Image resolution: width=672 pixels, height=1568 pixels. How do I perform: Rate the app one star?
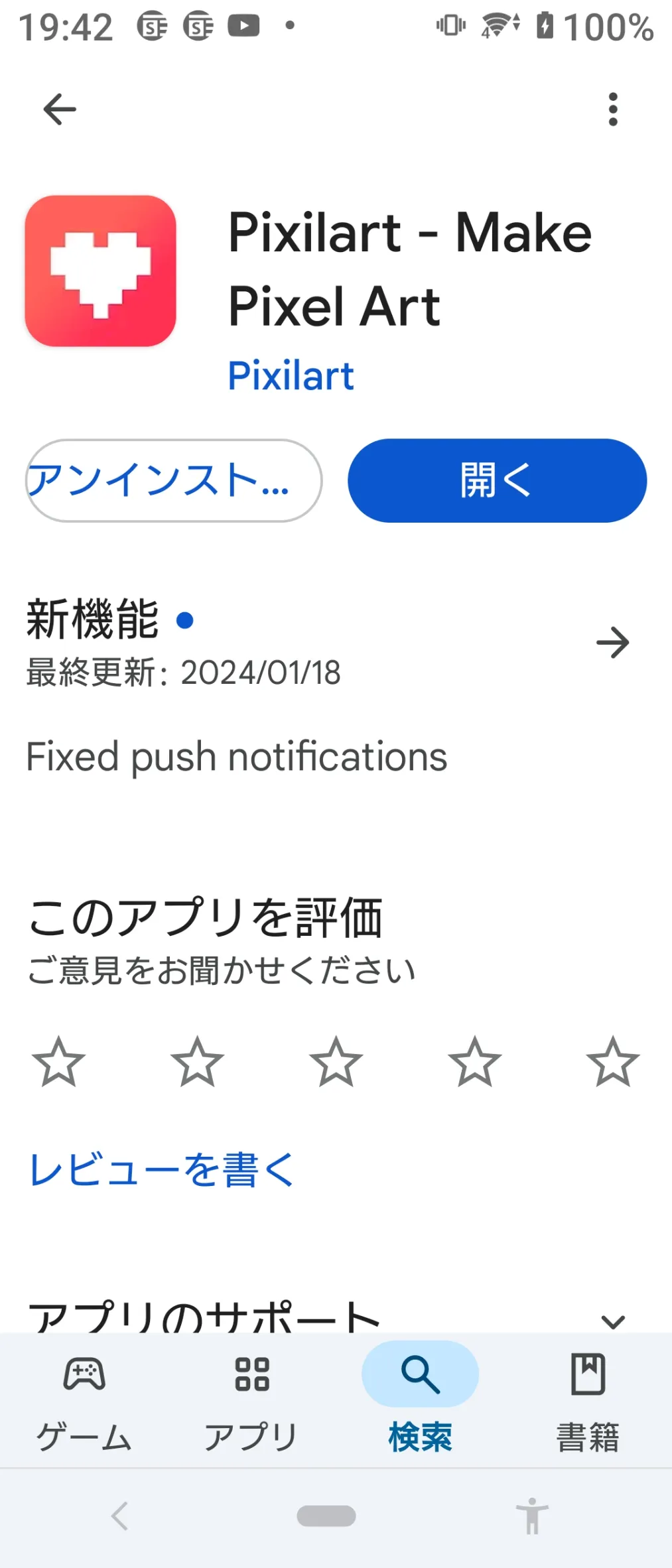[59, 1062]
